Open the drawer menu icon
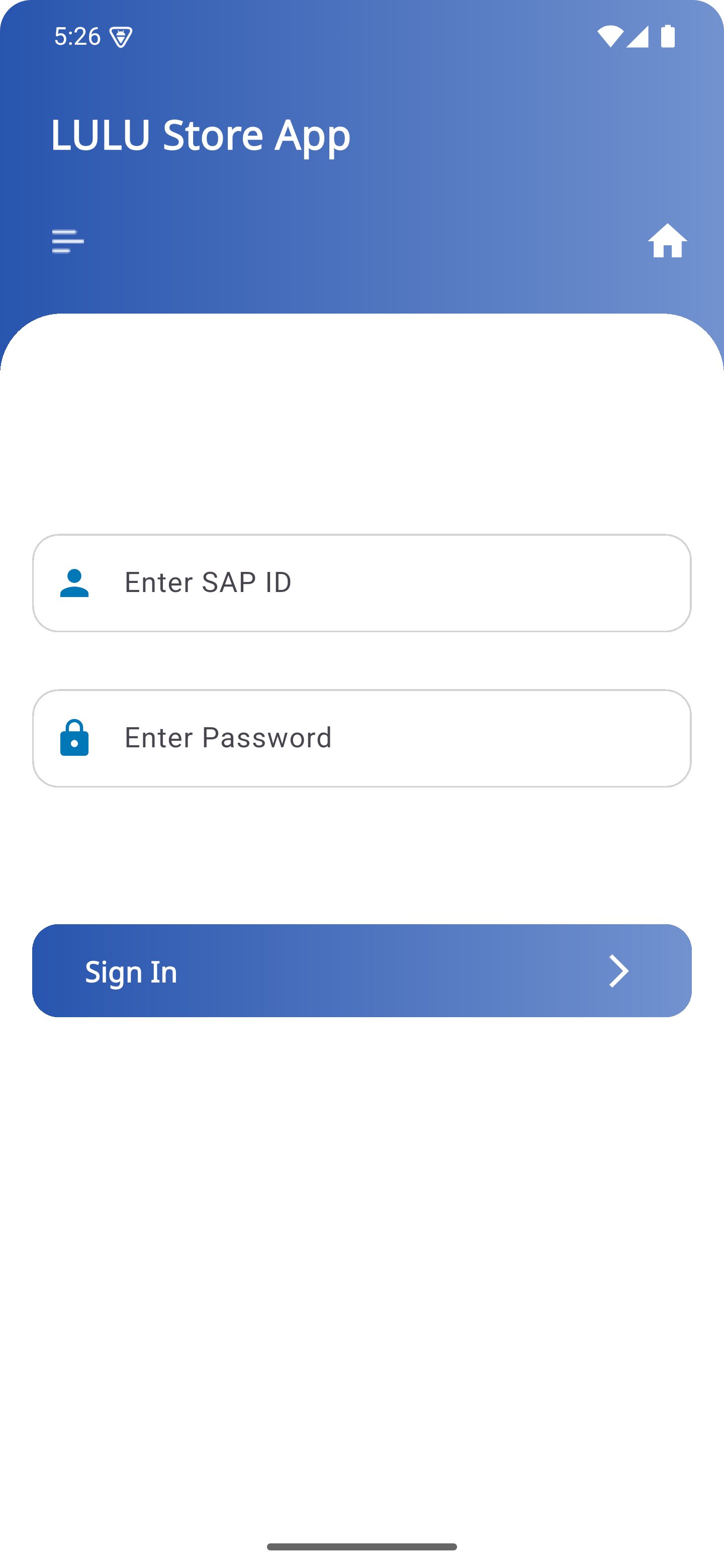 [x=67, y=241]
